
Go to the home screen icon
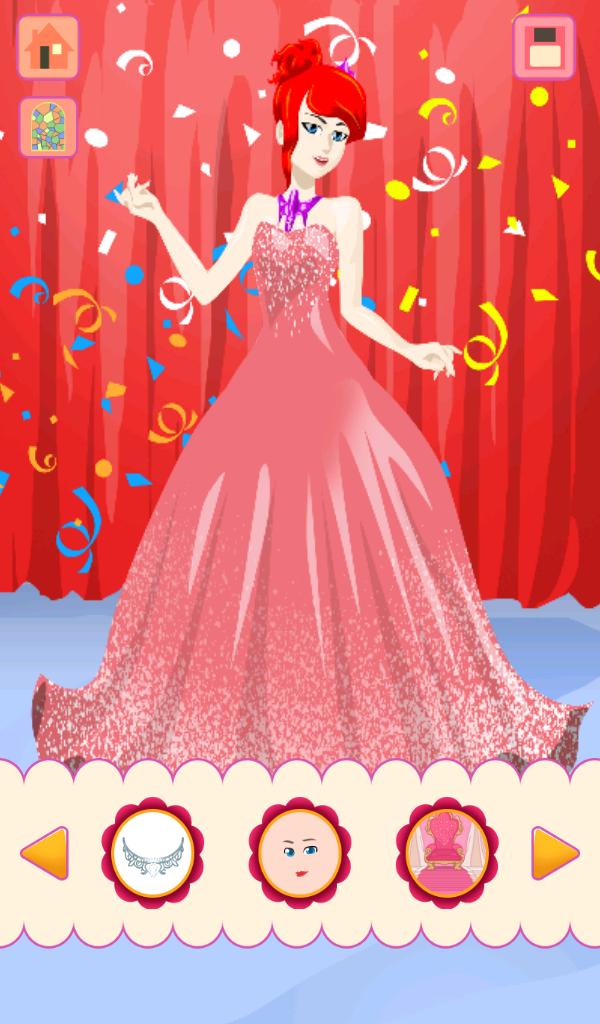click(47, 47)
